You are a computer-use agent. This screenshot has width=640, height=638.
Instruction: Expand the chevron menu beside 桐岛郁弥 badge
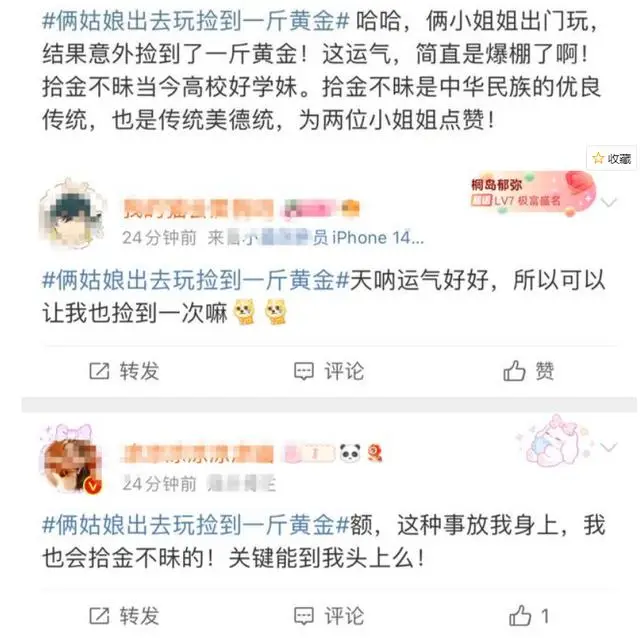(609, 204)
